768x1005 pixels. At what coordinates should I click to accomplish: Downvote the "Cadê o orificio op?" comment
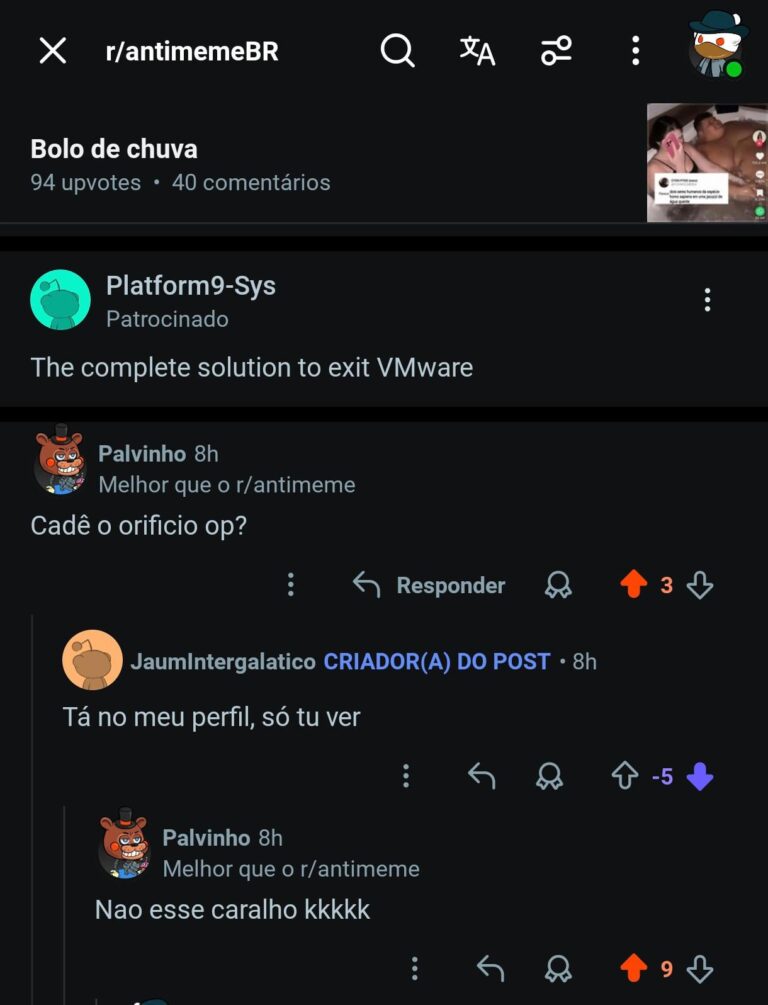point(700,585)
